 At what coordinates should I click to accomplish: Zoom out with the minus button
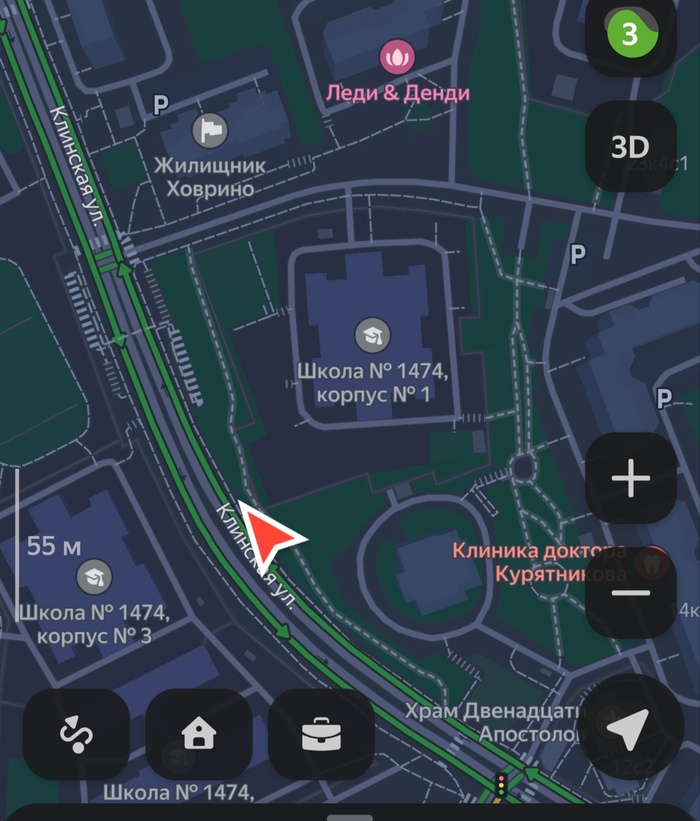(630, 592)
